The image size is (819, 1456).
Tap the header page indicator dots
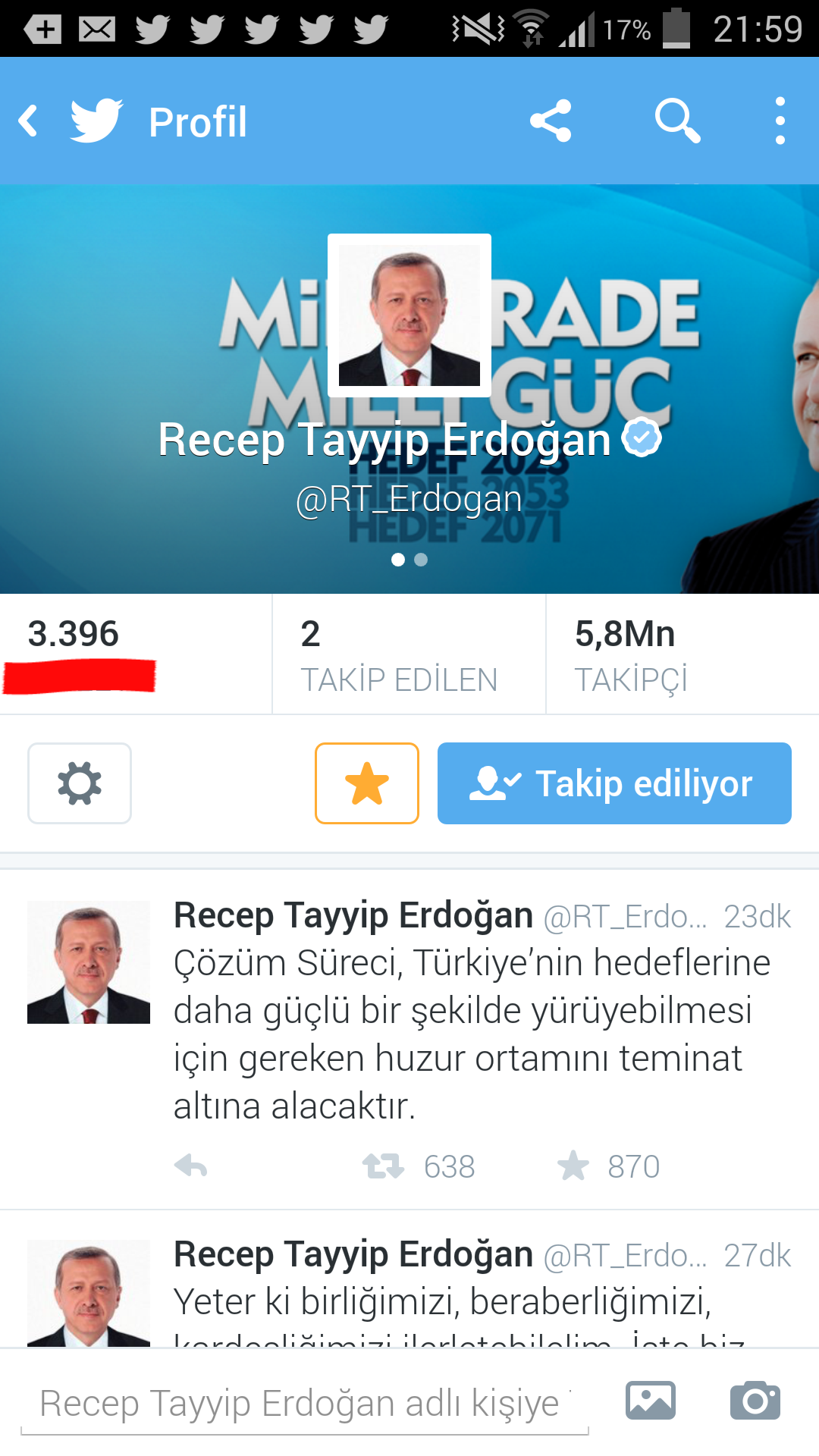(x=409, y=560)
